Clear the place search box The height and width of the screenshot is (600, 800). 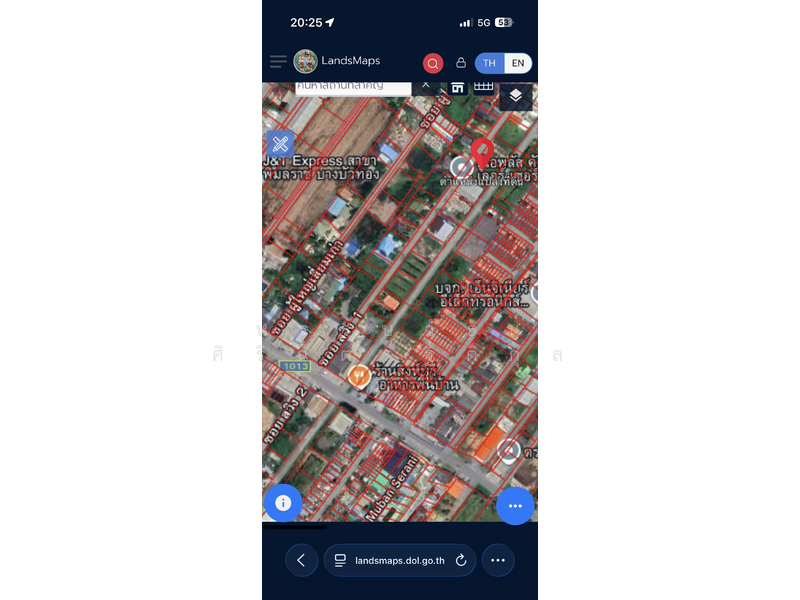click(x=425, y=86)
